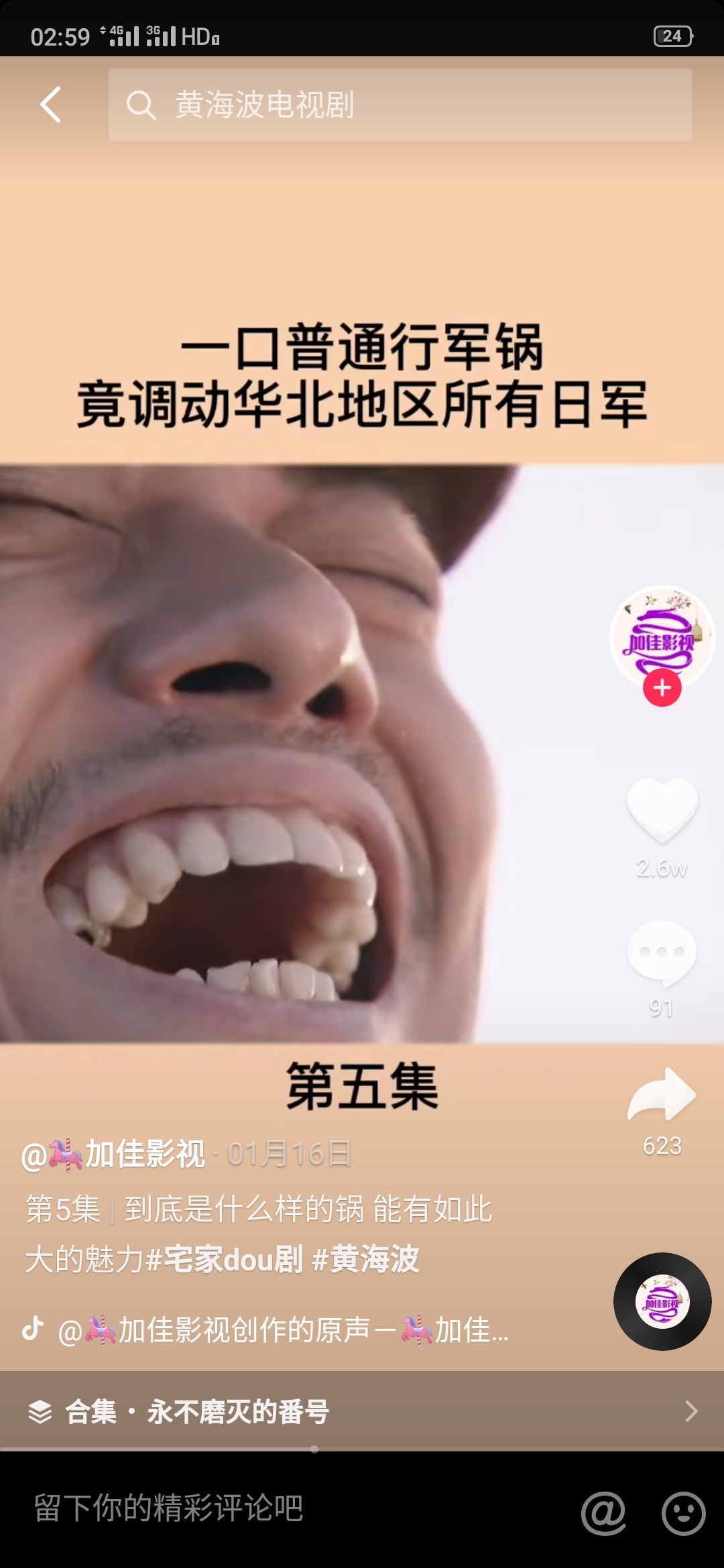Open the #宅家dou剧 hashtag
This screenshot has height=1568, width=724.
[x=225, y=1259]
